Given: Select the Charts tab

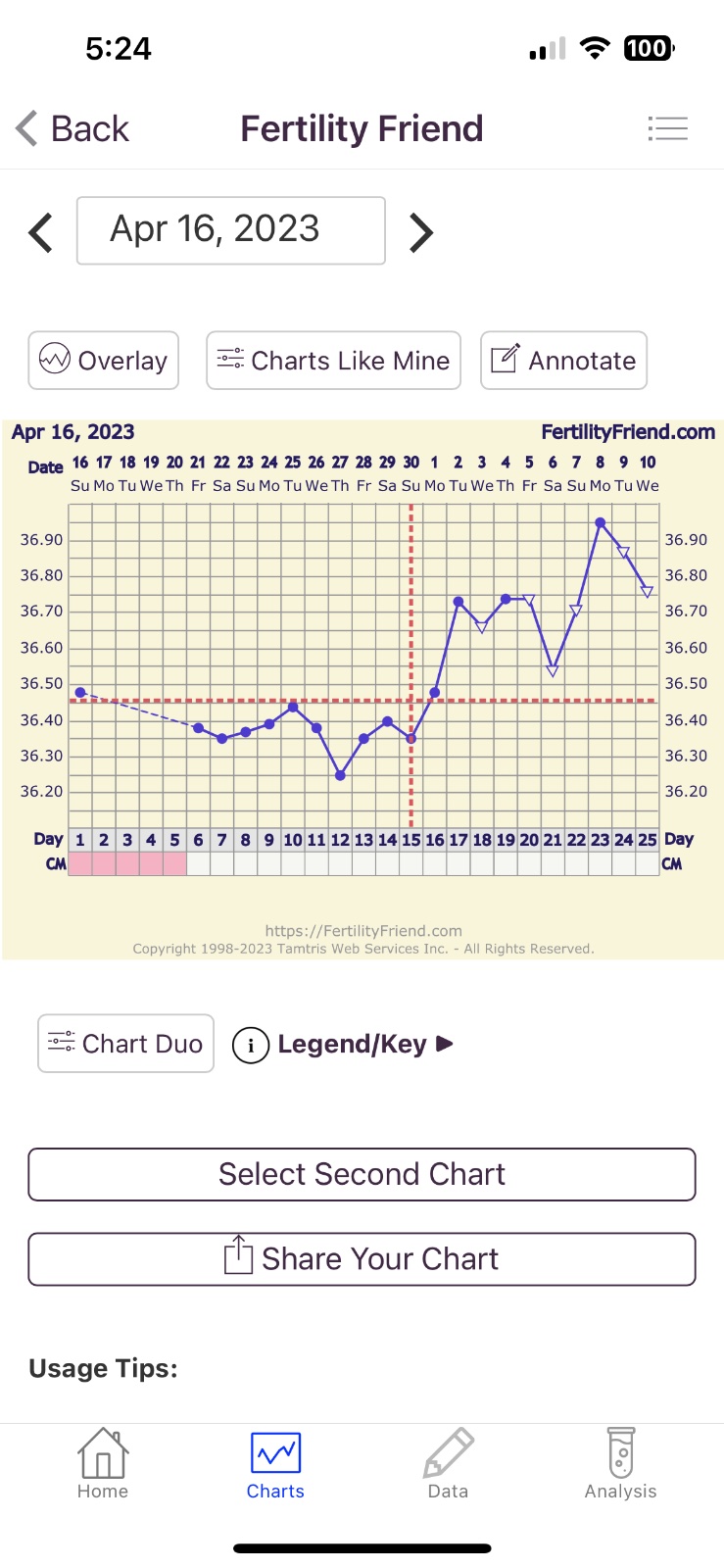Looking at the screenshot, I should point(275,1465).
